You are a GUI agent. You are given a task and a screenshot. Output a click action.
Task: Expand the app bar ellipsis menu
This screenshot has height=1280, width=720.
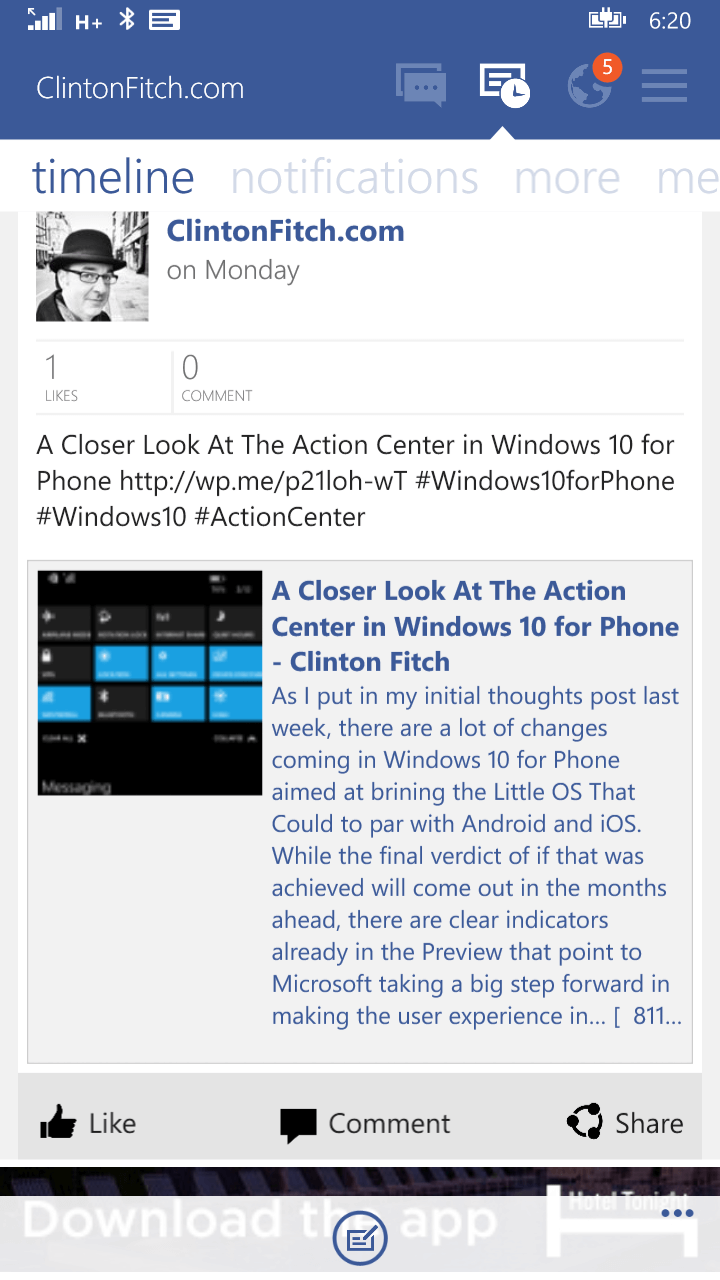[x=677, y=1214]
